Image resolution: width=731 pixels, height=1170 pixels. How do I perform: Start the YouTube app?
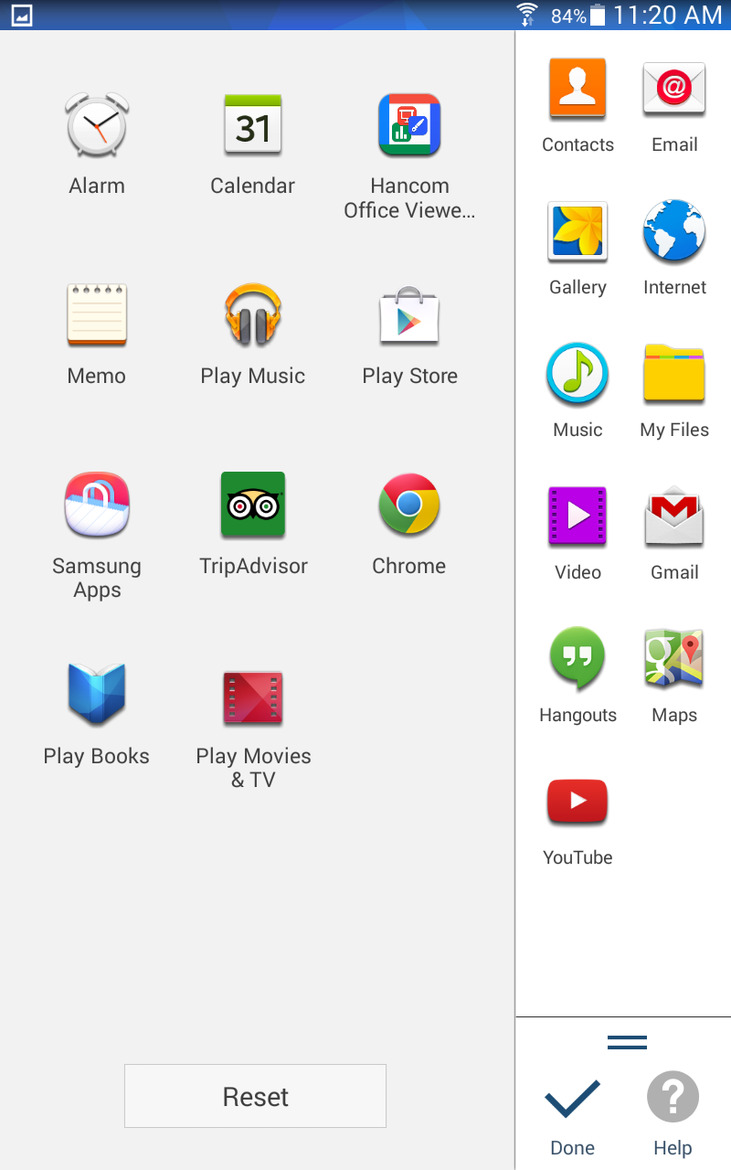577,801
